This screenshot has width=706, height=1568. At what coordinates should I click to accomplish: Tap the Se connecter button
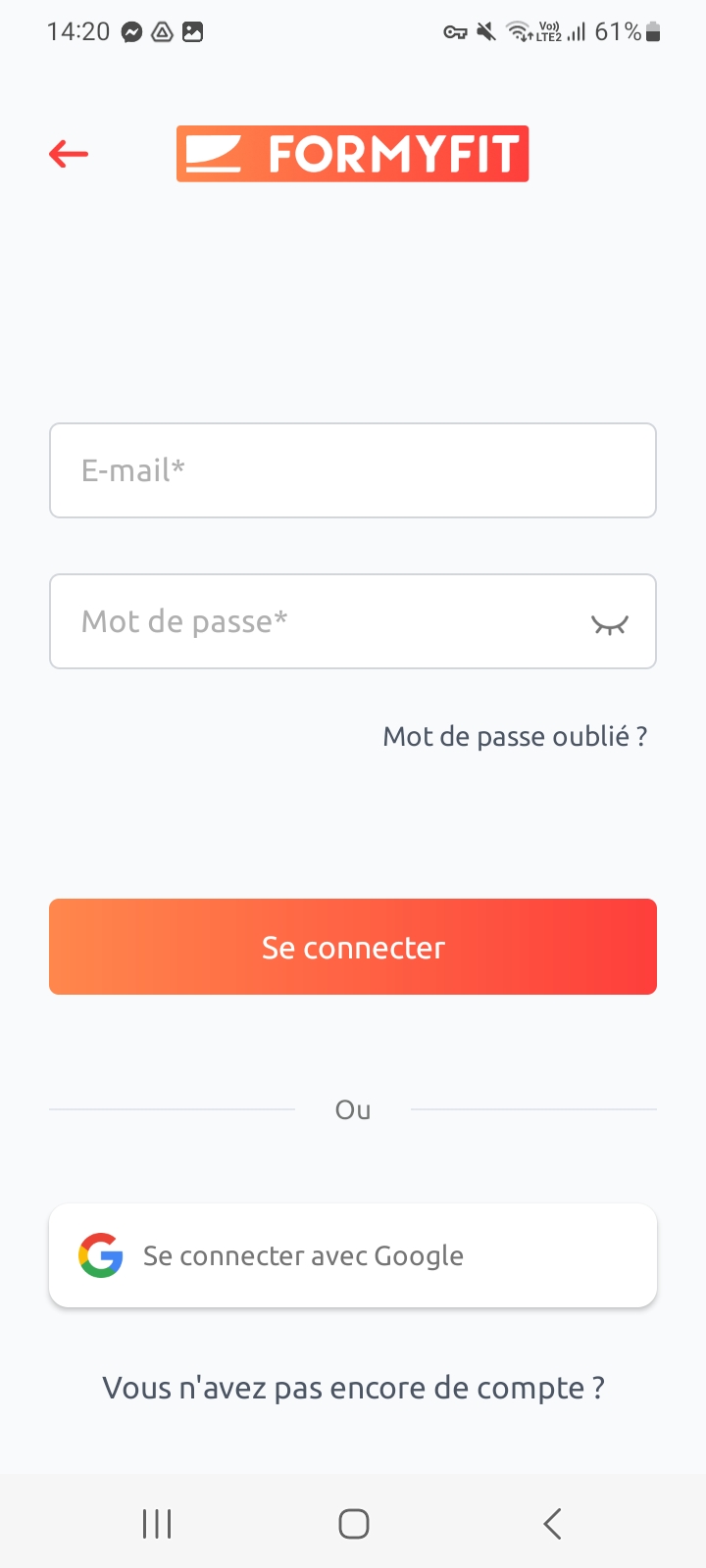(353, 947)
